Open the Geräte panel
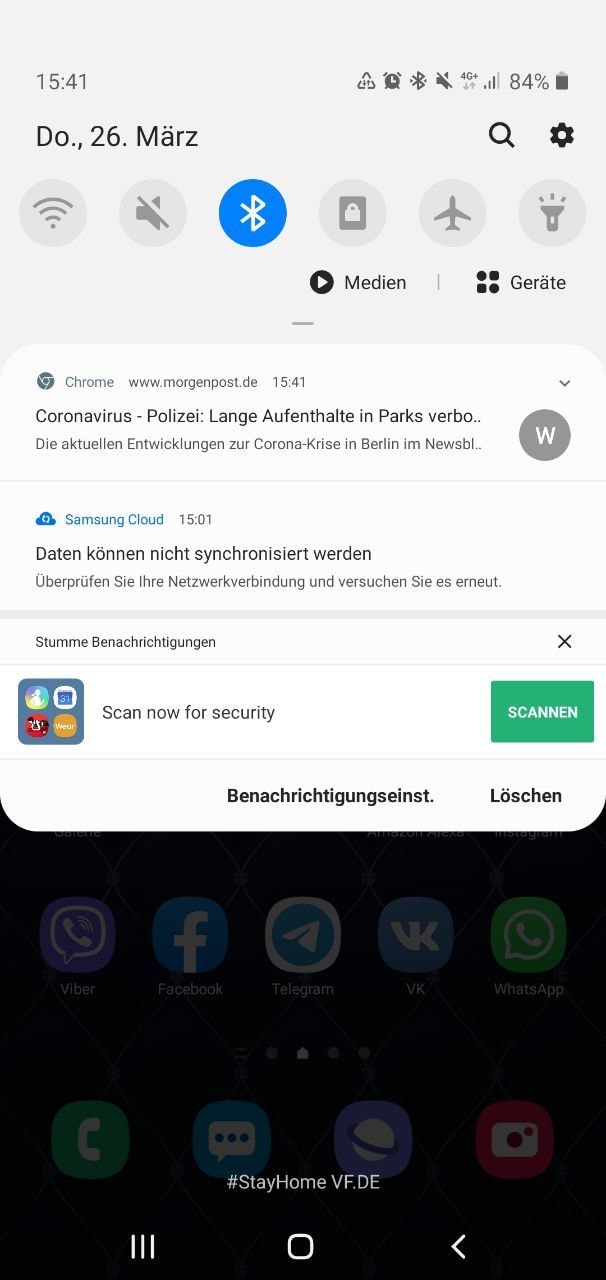The width and height of the screenshot is (606, 1280). coord(521,283)
